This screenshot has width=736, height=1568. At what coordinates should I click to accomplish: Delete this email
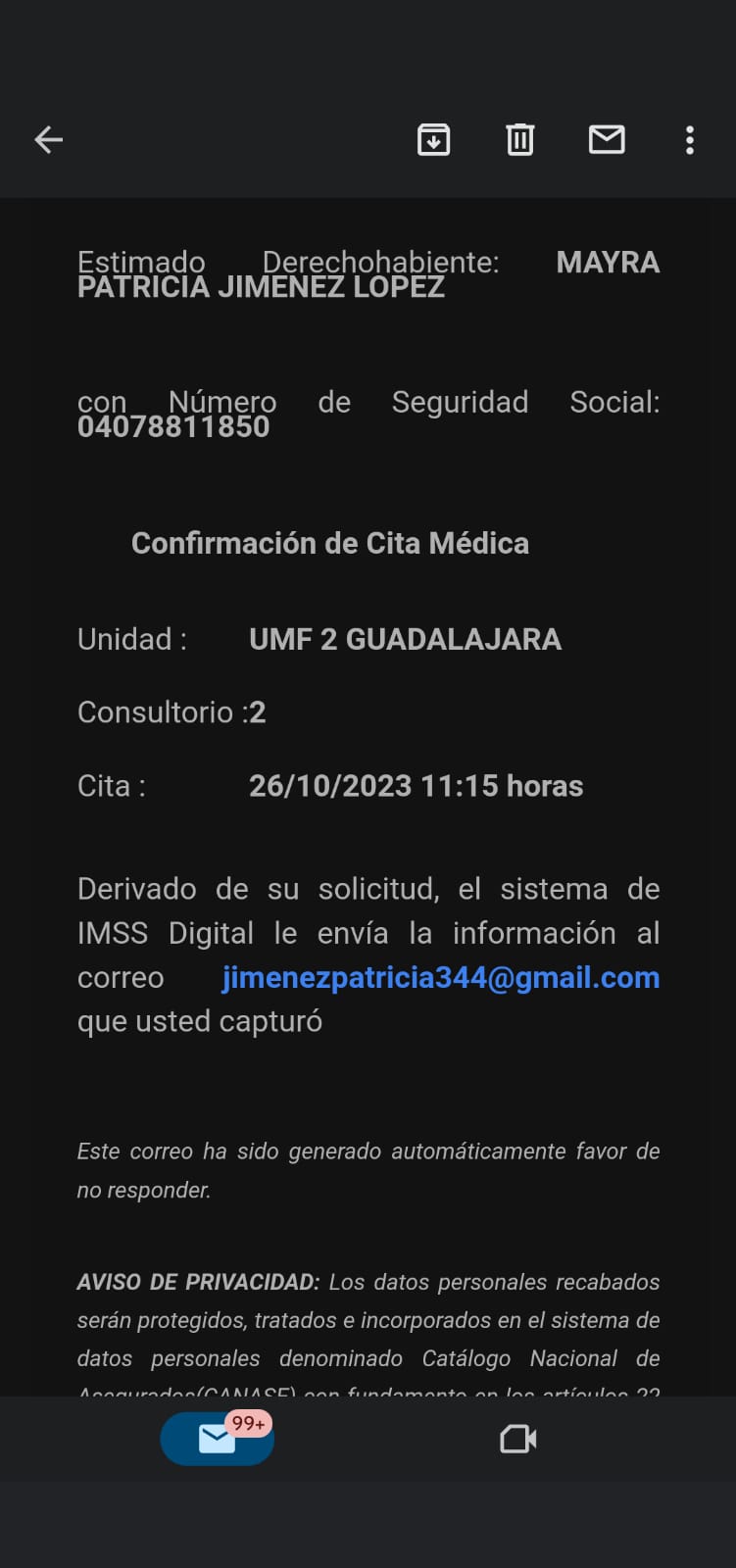(520, 140)
